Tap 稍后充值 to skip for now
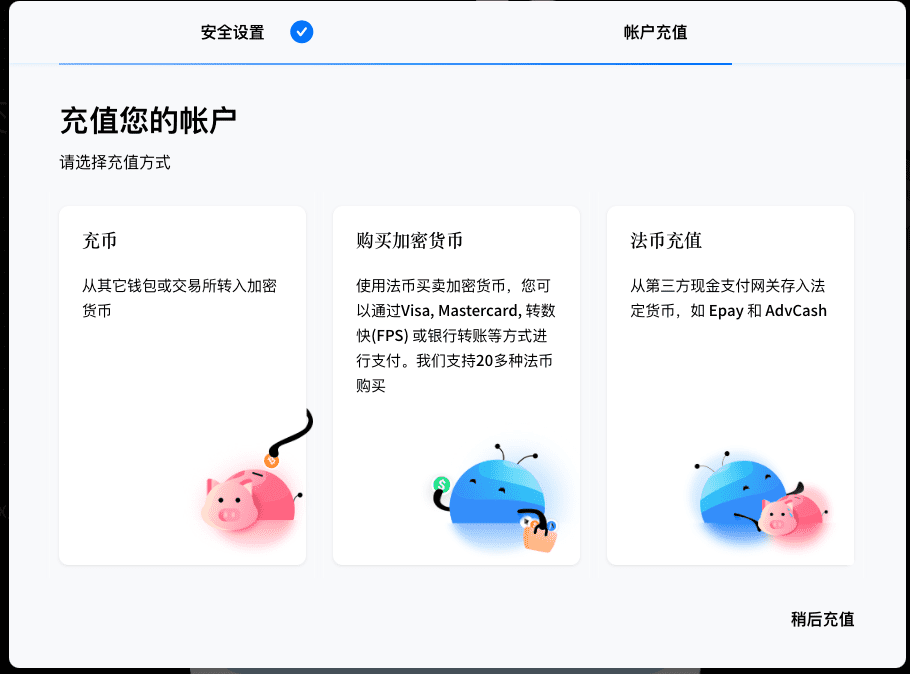910x674 pixels. click(x=822, y=619)
